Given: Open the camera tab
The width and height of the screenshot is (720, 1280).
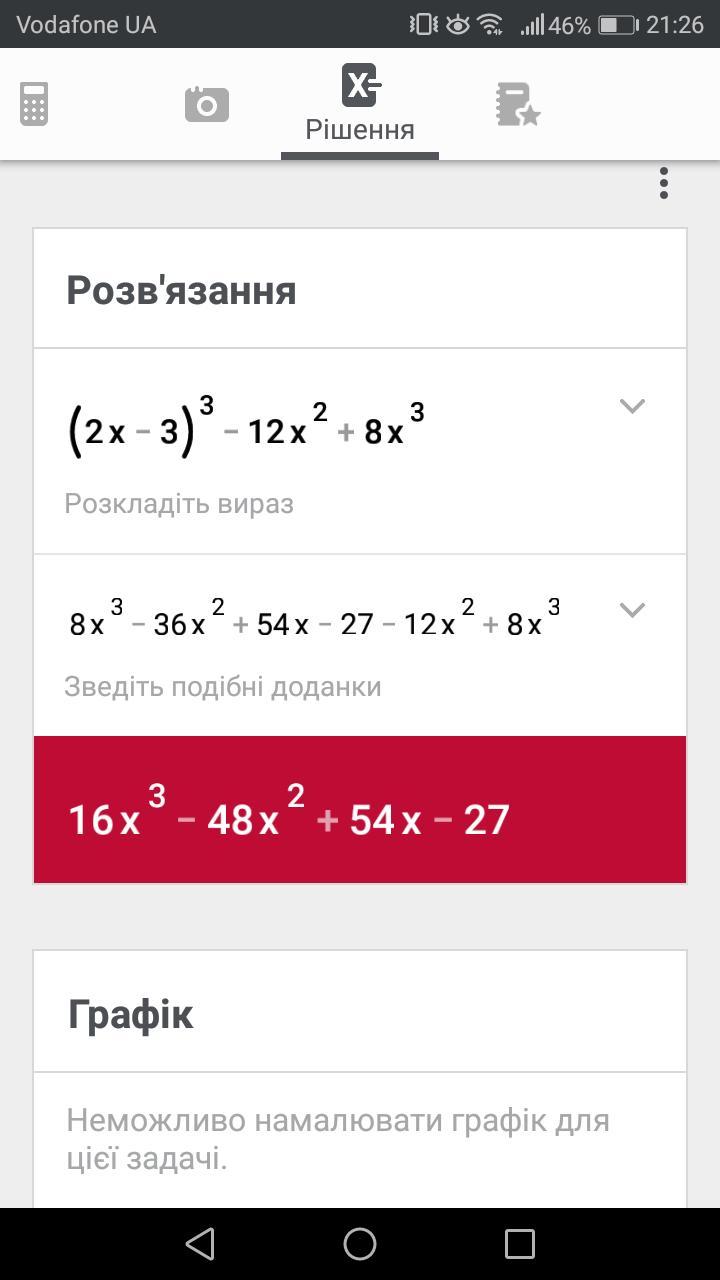Looking at the screenshot, I should point(207,104).
